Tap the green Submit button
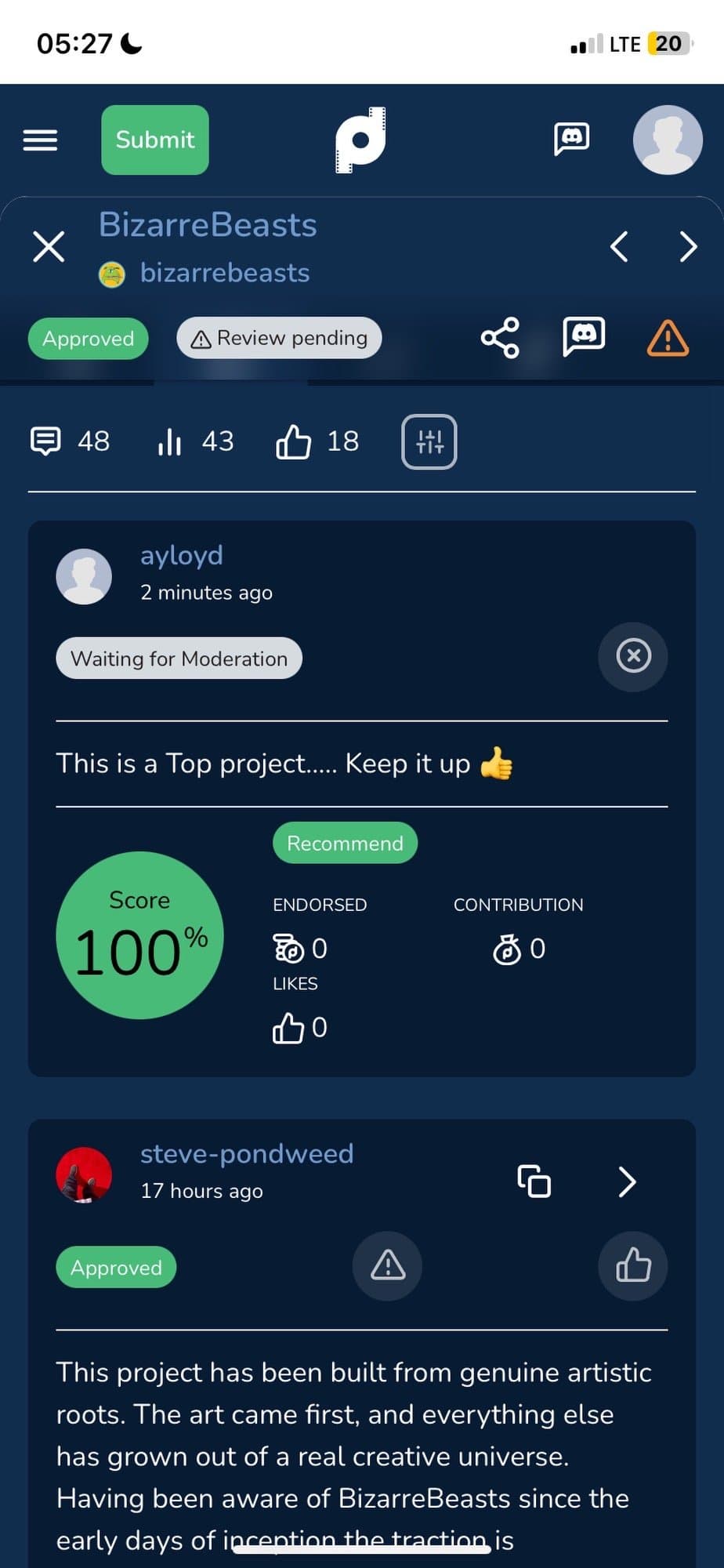 click(155, 140)
